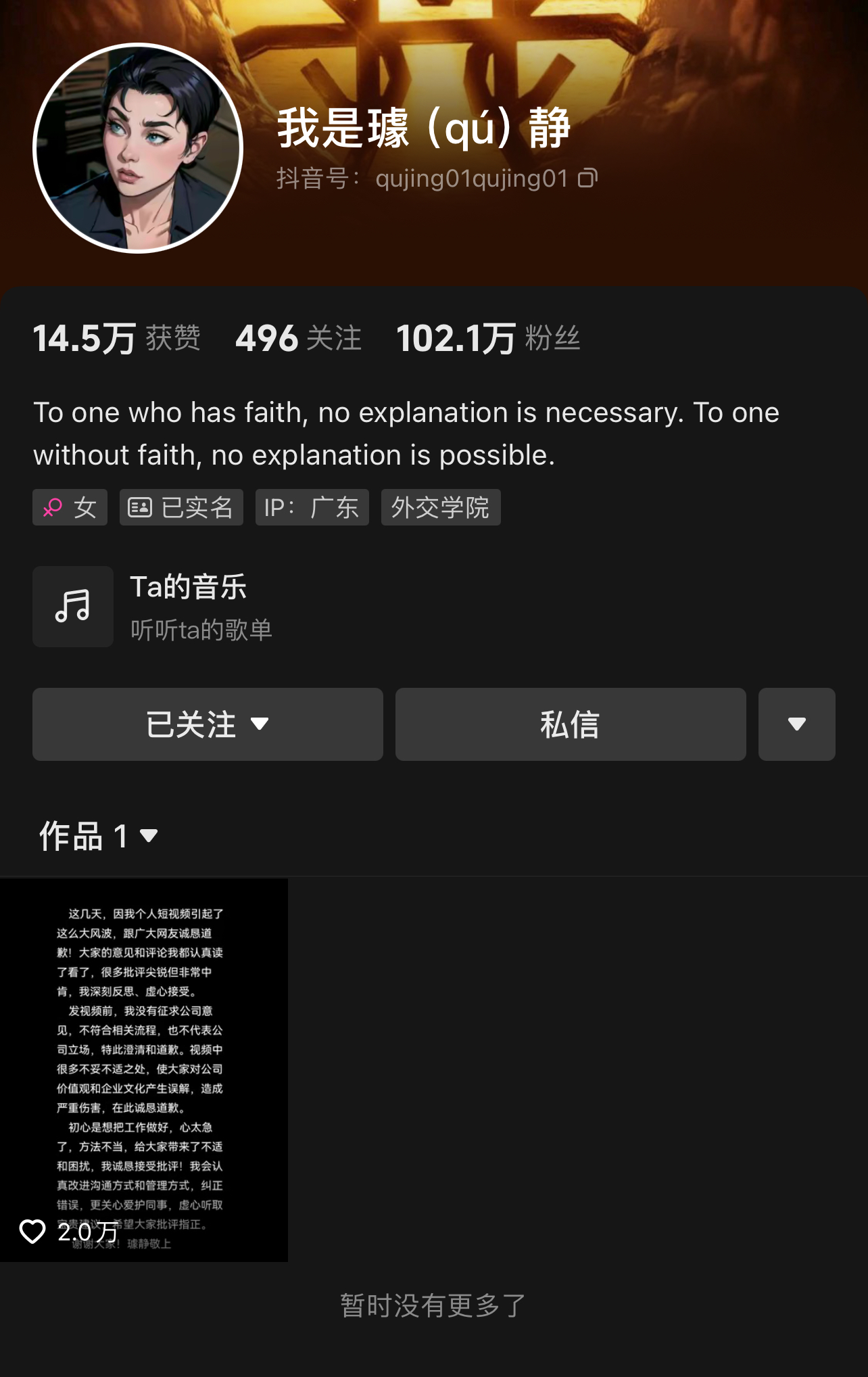Tap the 已关注 following button
Screen dimensions: 868x1377
coord(208,724)
